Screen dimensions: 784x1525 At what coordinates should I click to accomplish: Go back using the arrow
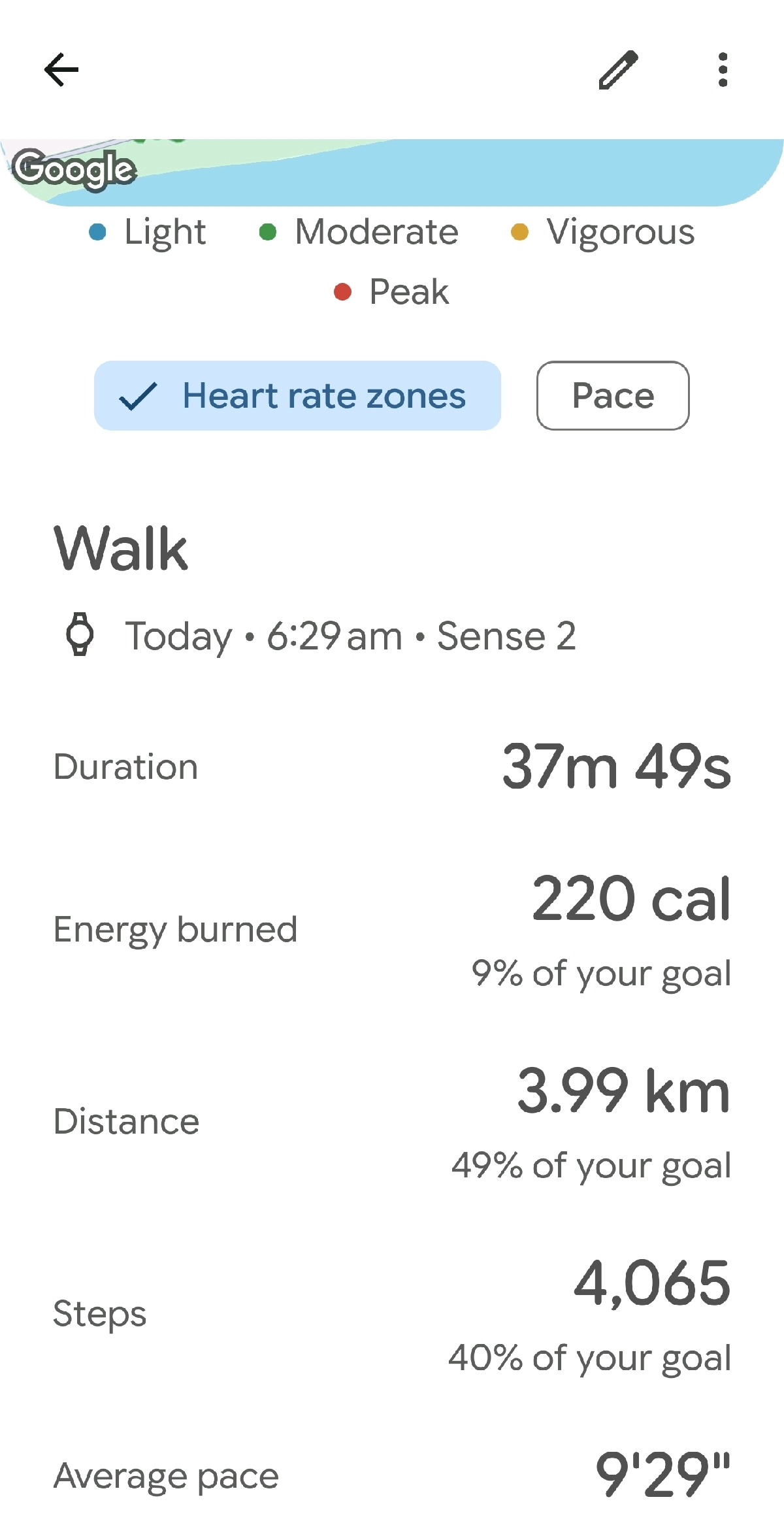(x=61, y=69)
